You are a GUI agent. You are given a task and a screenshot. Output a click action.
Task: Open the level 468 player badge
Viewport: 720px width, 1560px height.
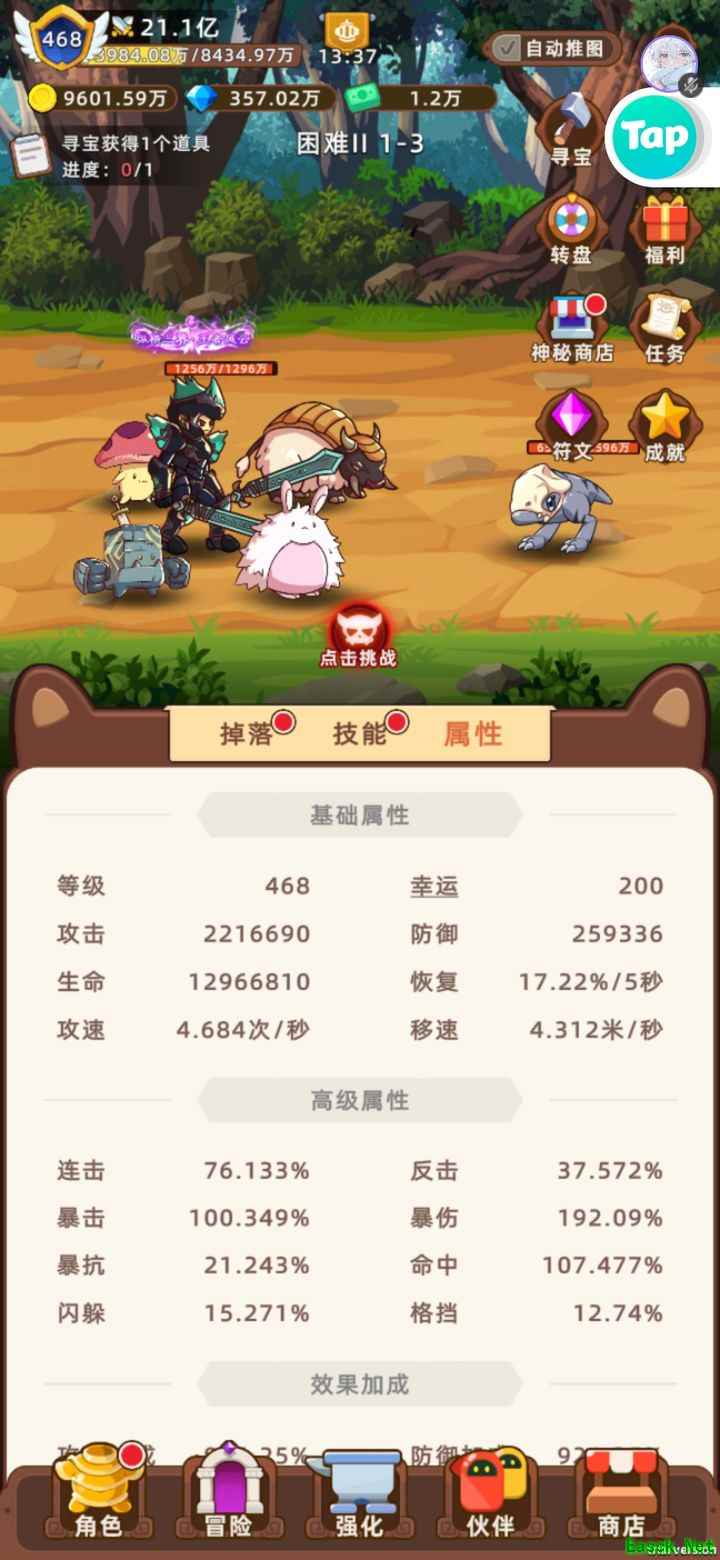[60, 38]
